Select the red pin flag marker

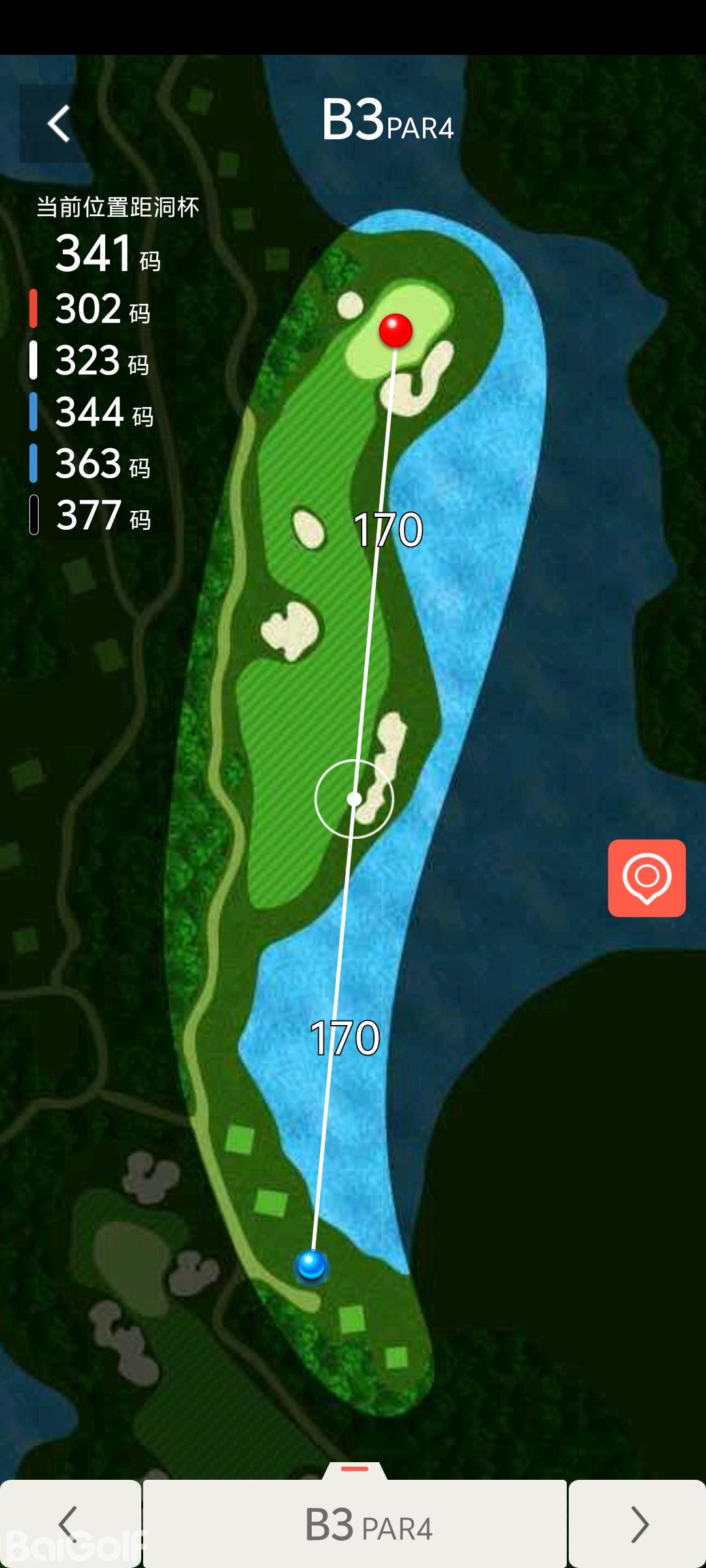pyautogui.click(x=395, y=330)
